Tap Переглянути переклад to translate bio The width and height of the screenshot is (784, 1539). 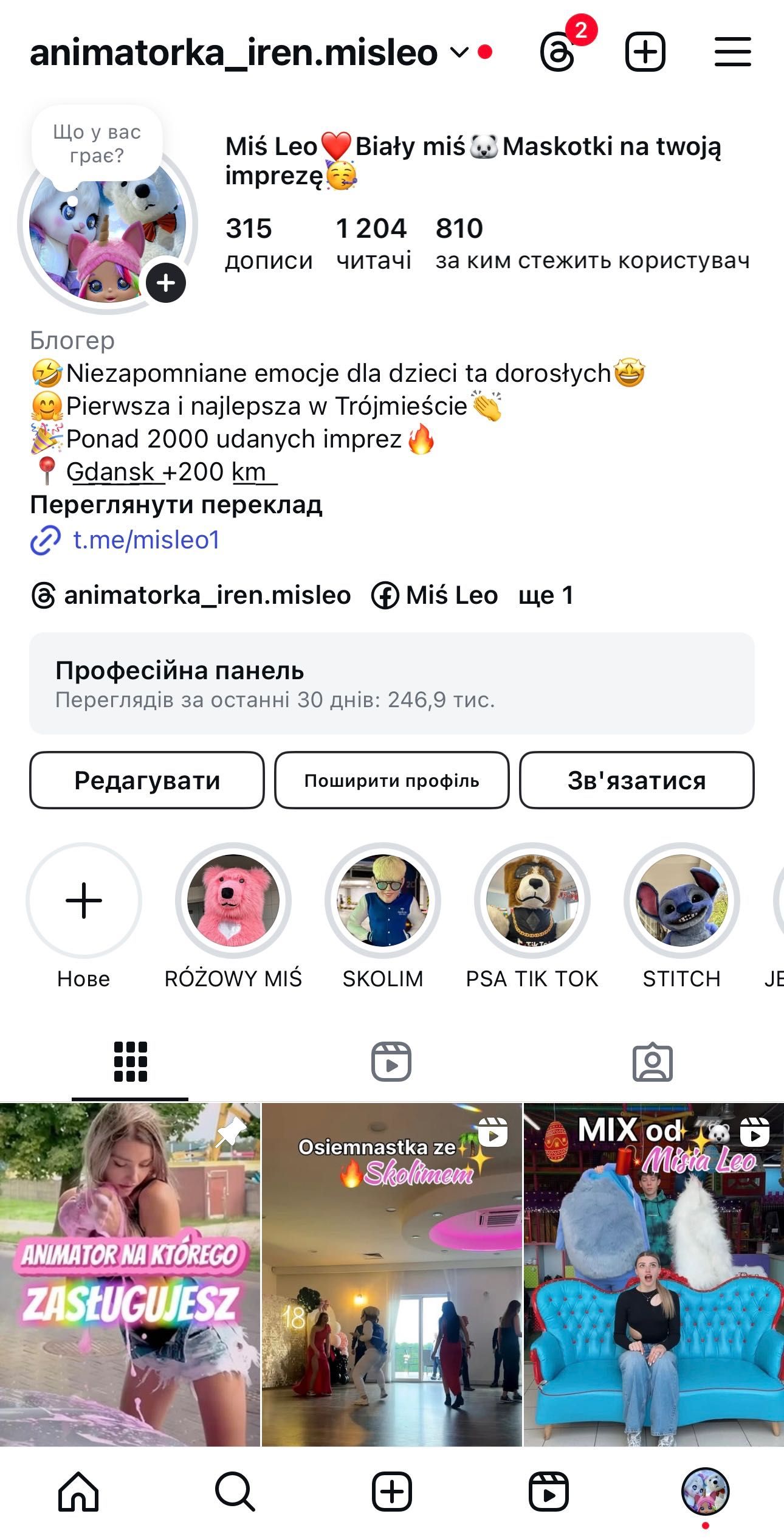point(176,505)
